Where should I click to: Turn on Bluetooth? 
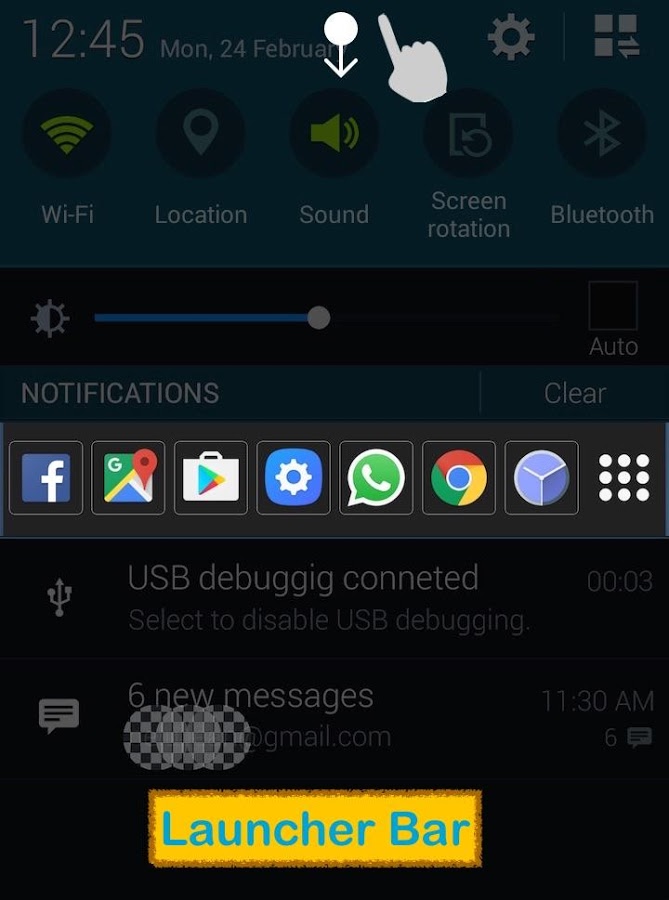point(601,135)
